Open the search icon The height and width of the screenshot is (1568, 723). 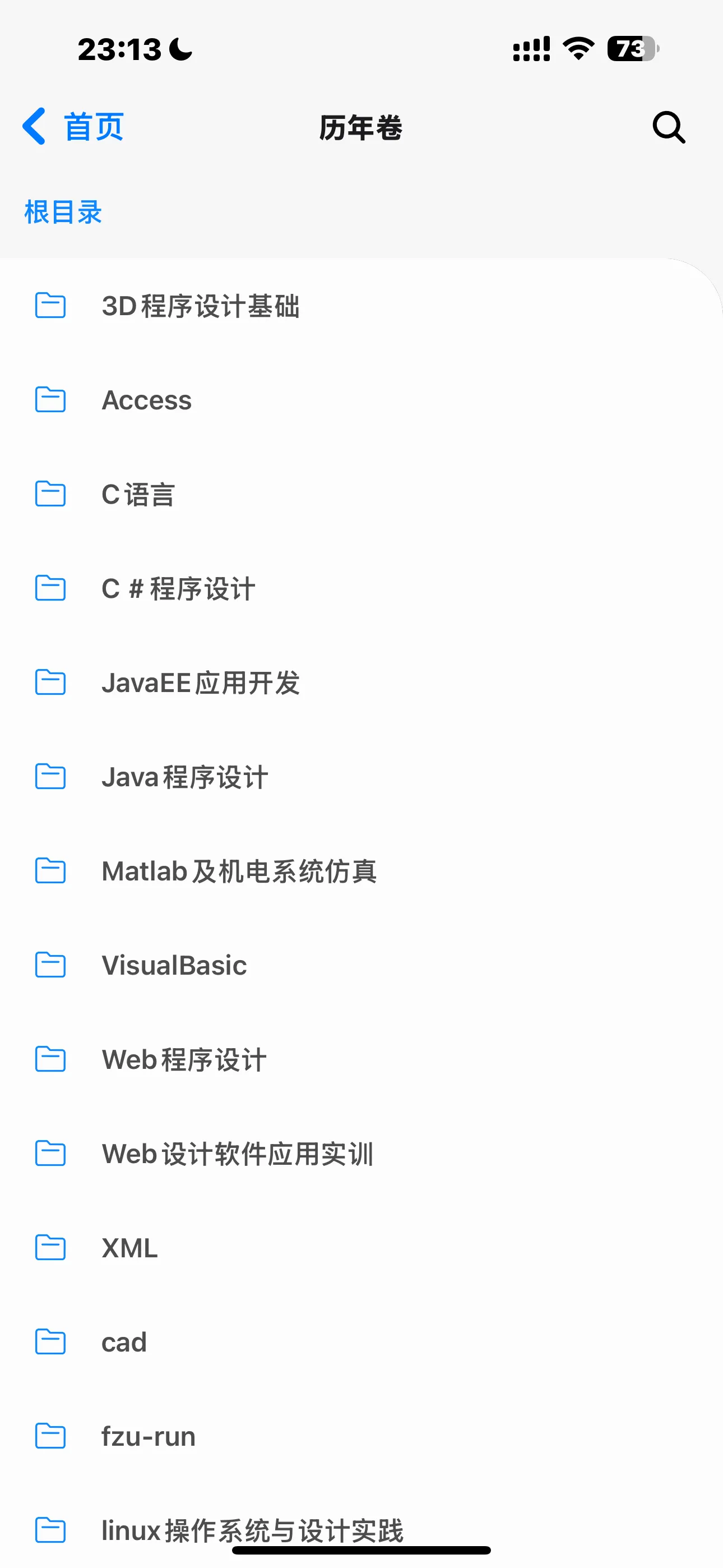(x=668, y=127)
